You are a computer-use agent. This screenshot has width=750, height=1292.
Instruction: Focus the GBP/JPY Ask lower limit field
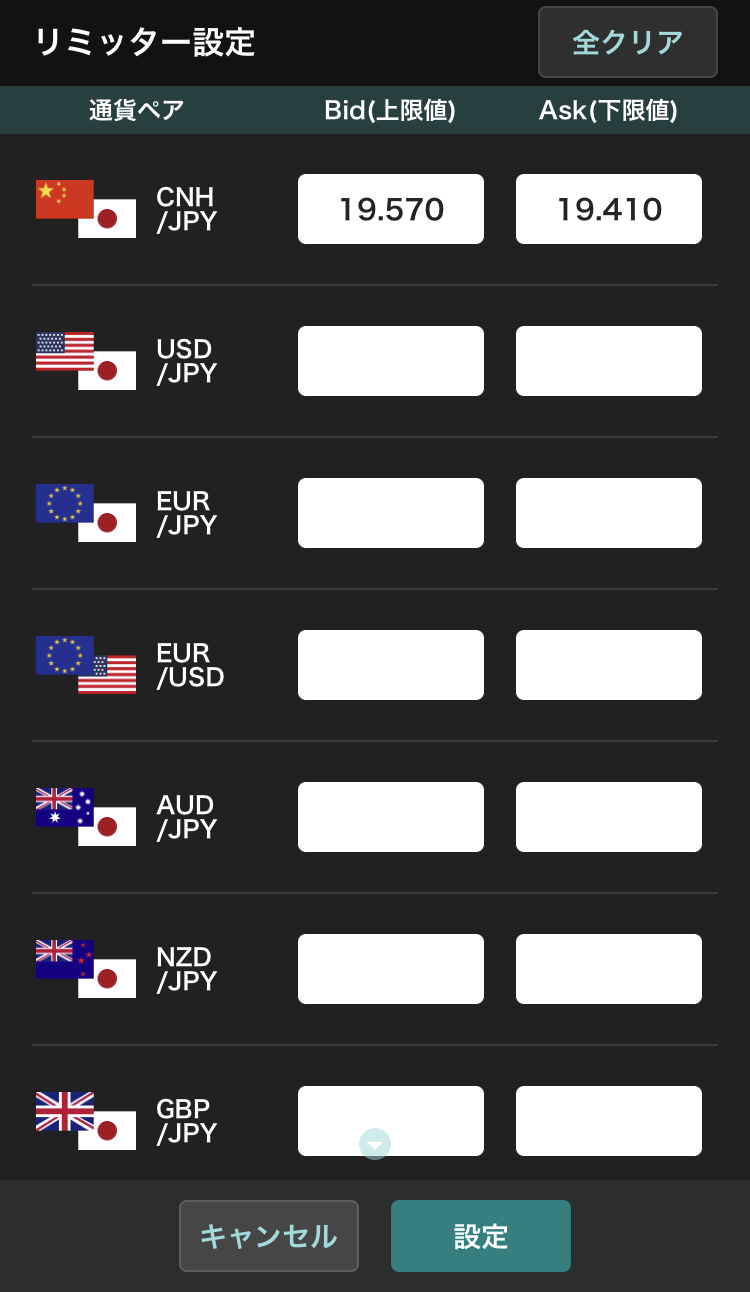(609, 1121)
